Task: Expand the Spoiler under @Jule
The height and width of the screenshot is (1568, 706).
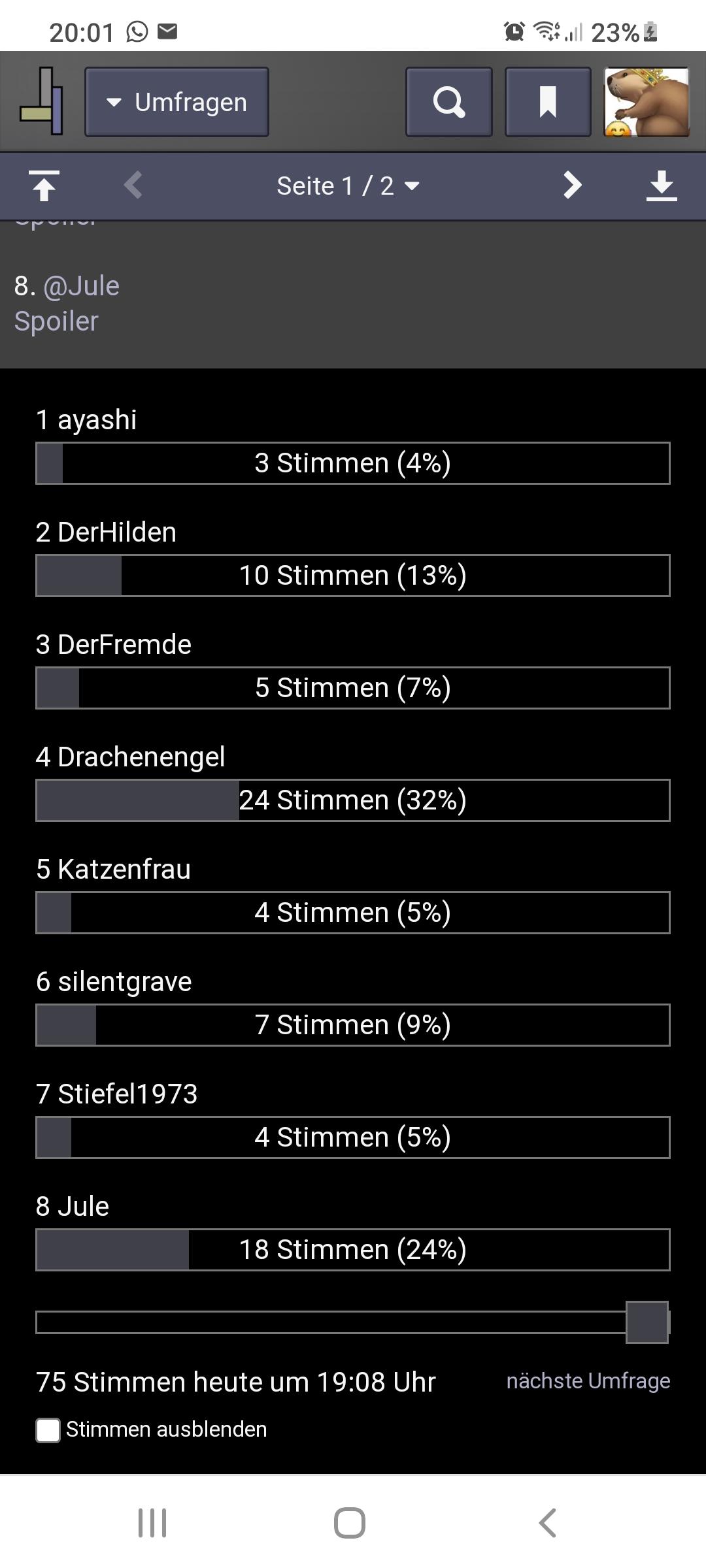Action: [56, 321]
